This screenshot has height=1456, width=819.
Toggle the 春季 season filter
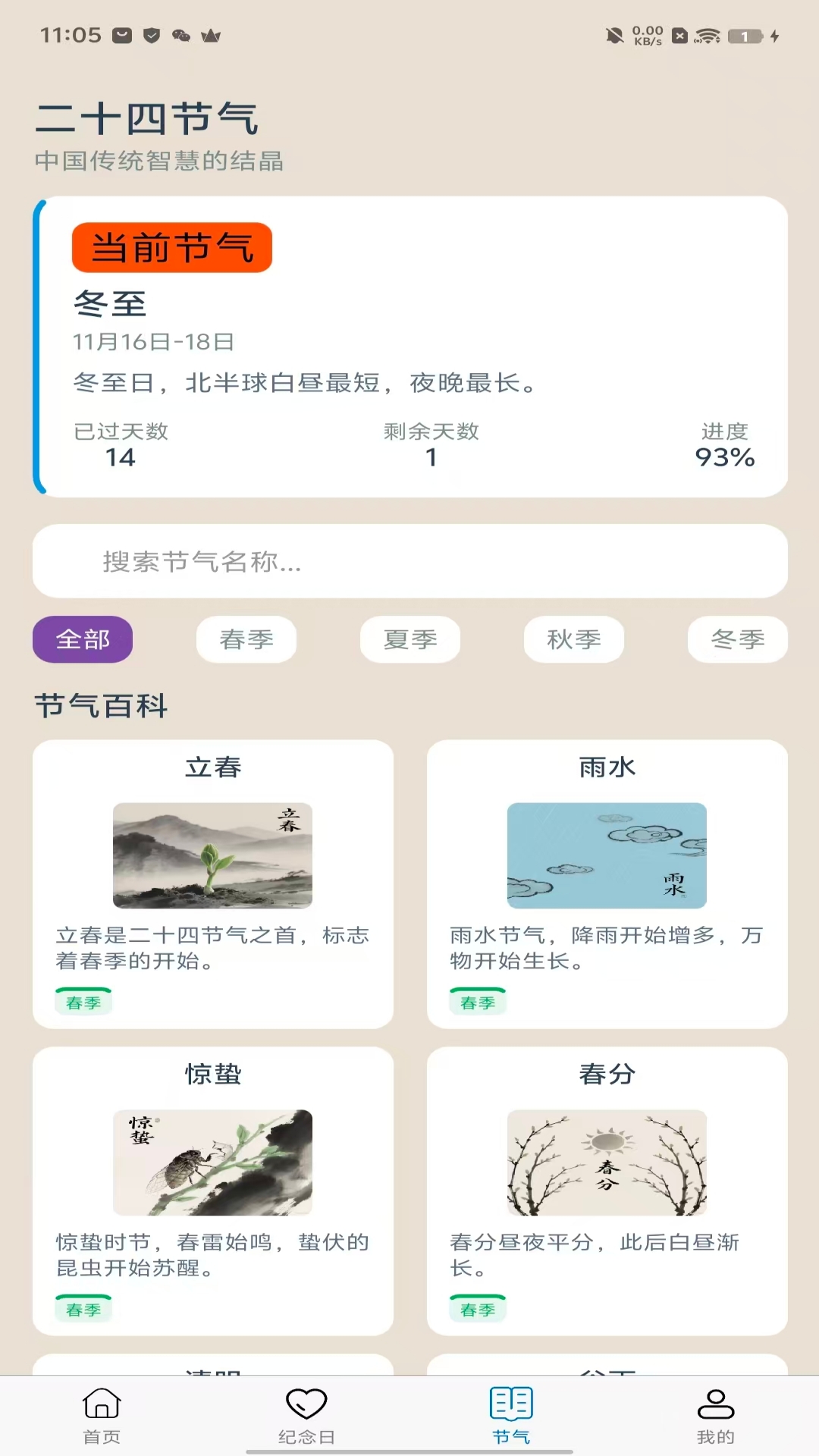point(246,639)
